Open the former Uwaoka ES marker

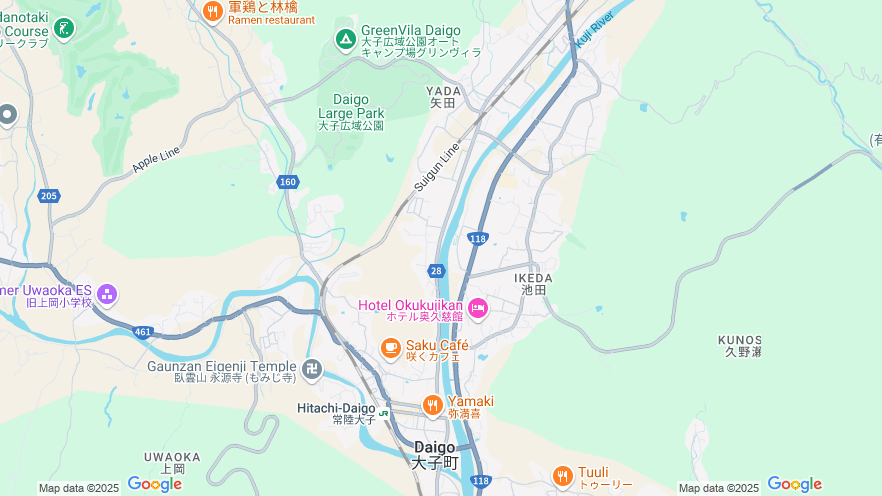click(107, 294)
